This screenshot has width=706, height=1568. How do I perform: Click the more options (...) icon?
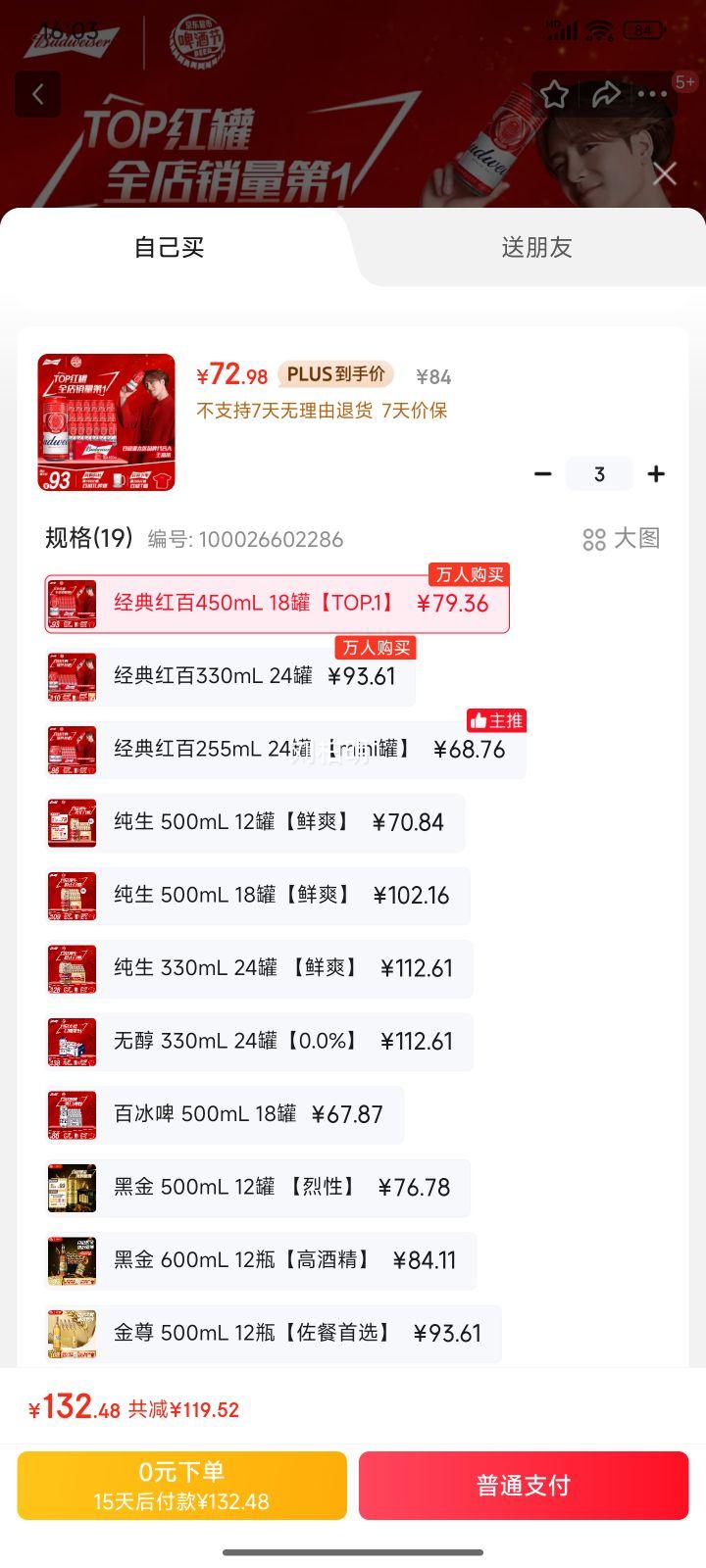pyautogui.click(x=652, y=94)
